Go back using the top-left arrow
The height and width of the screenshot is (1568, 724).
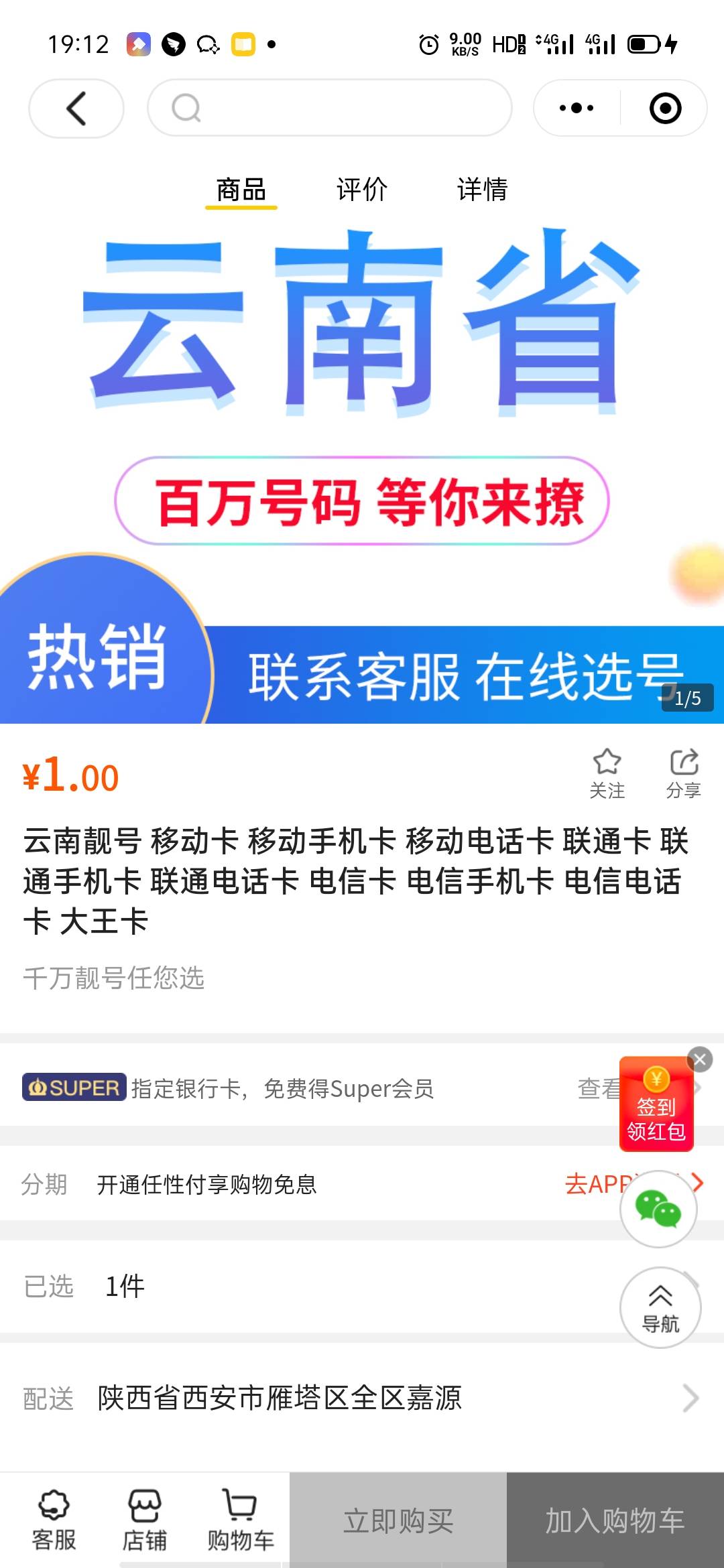point(76,109)
